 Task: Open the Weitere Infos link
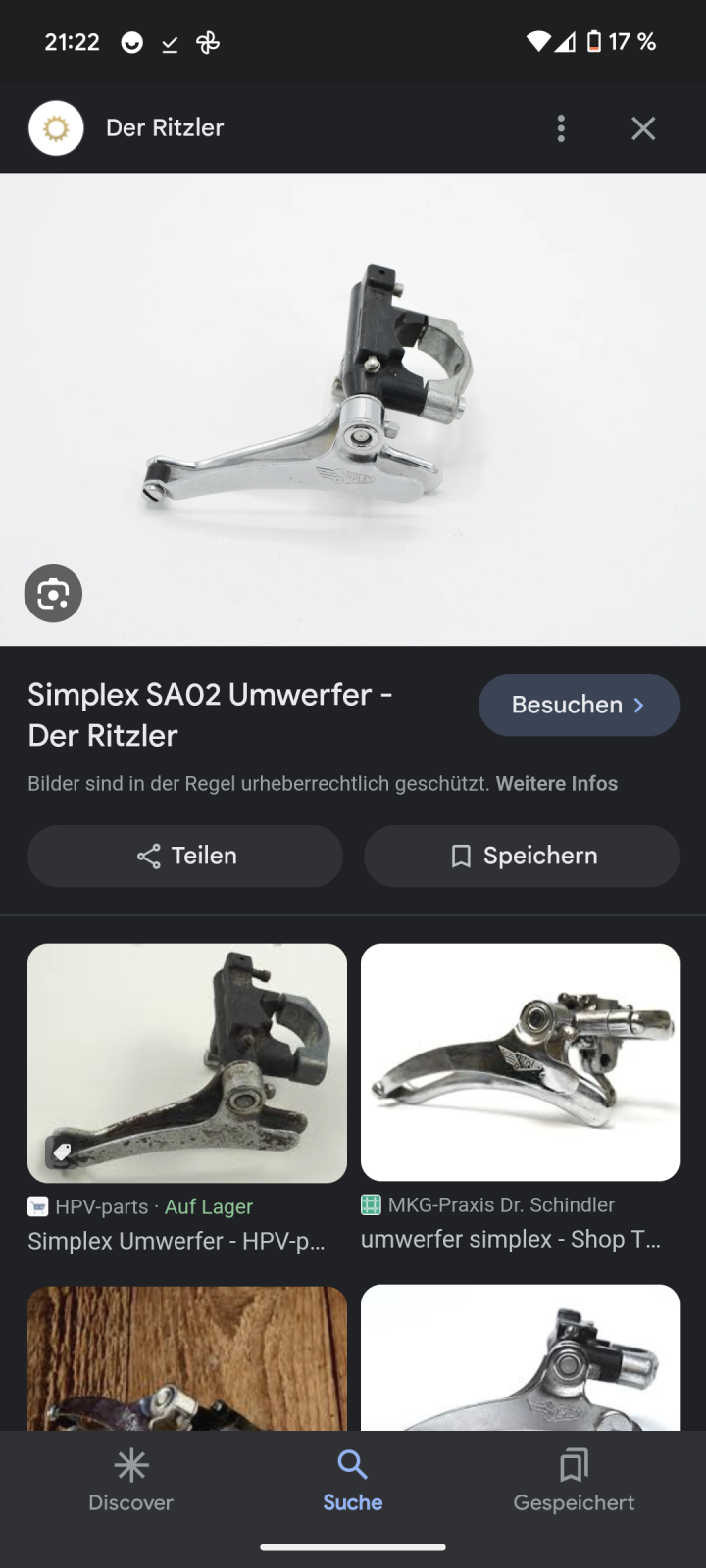(556, 784)
